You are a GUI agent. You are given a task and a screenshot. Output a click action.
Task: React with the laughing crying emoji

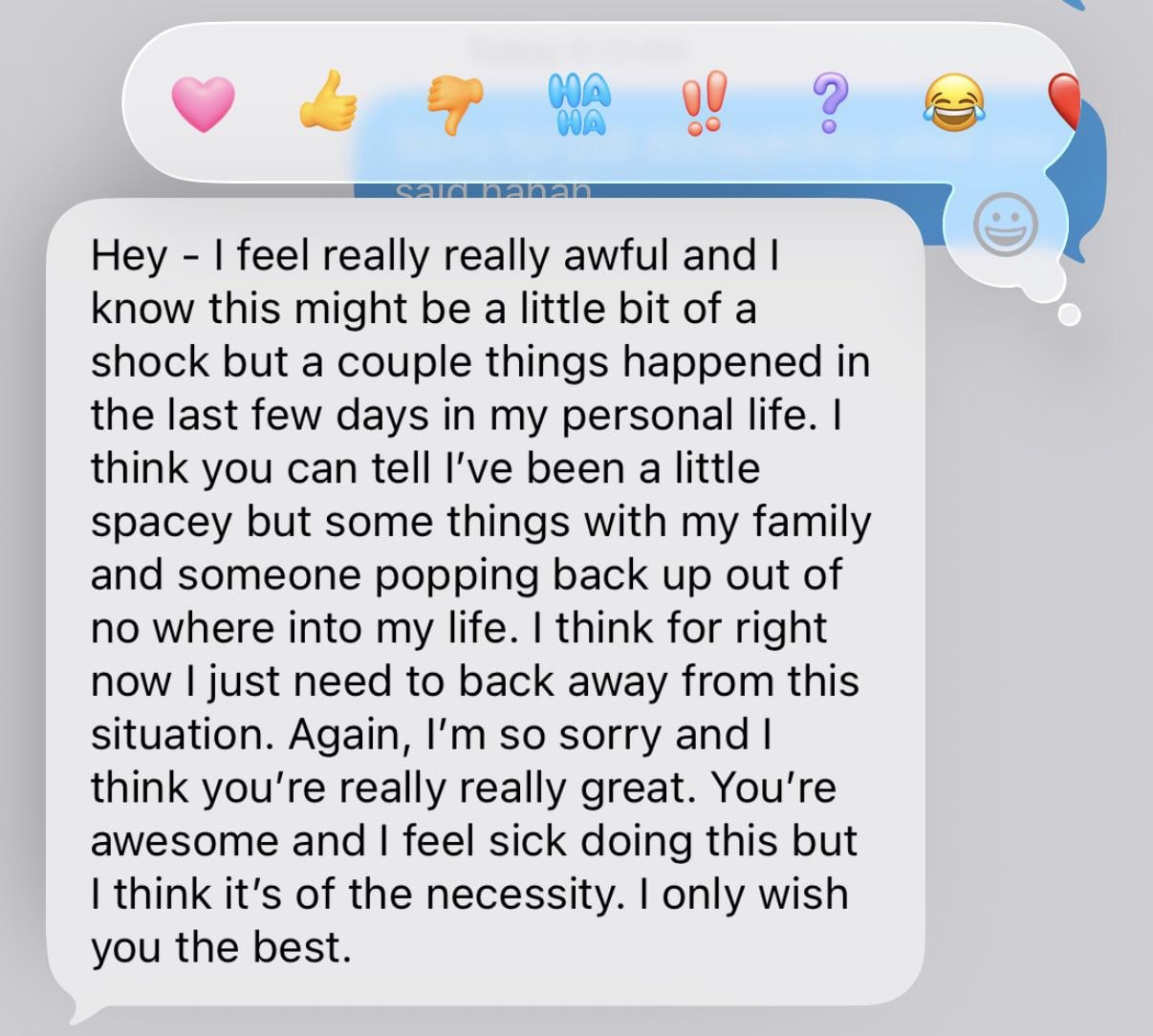[954, 103]
